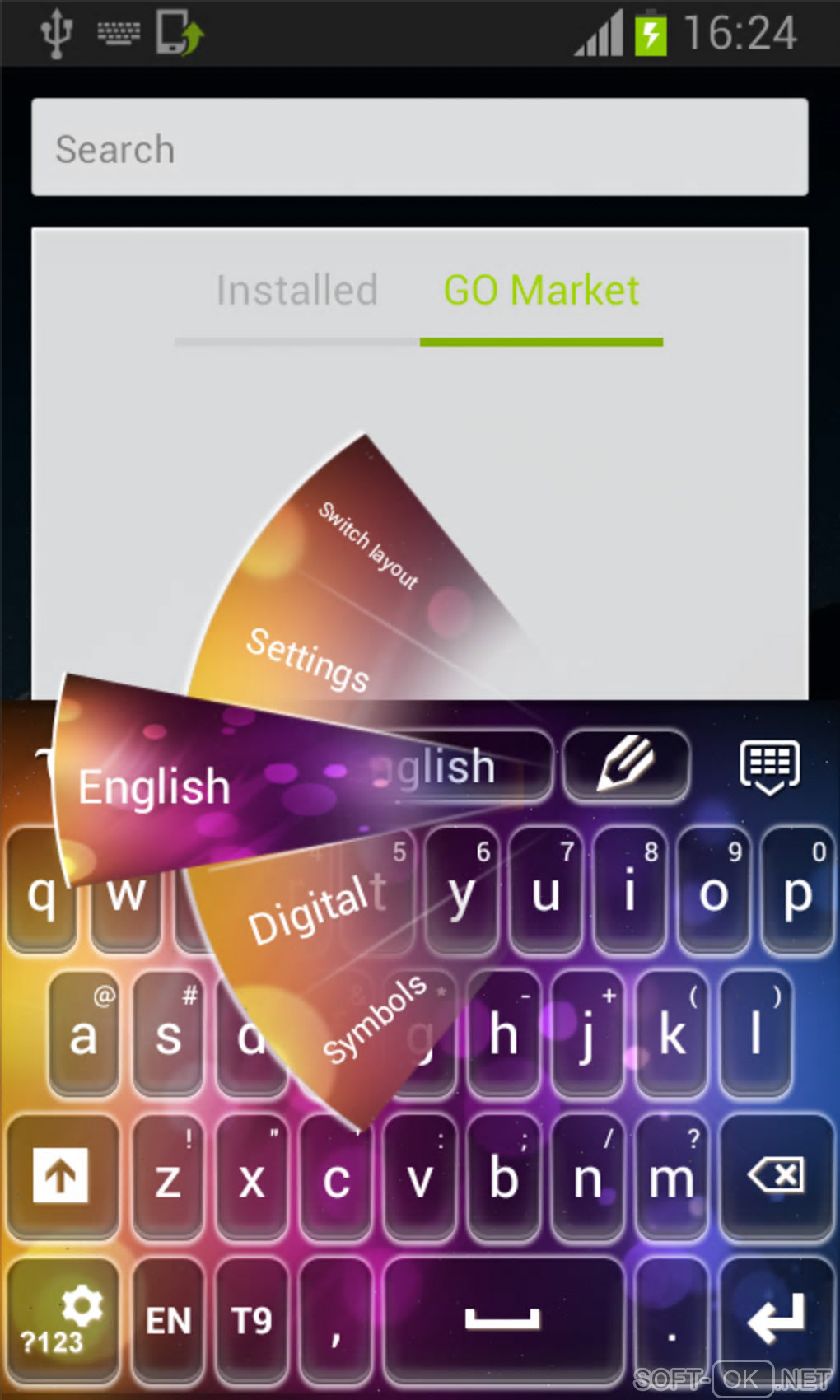Image resolution: width=840 pixels, height=1400 pixels.
Task: Switch to the Installed tab
Action: (x=296, y=291)
